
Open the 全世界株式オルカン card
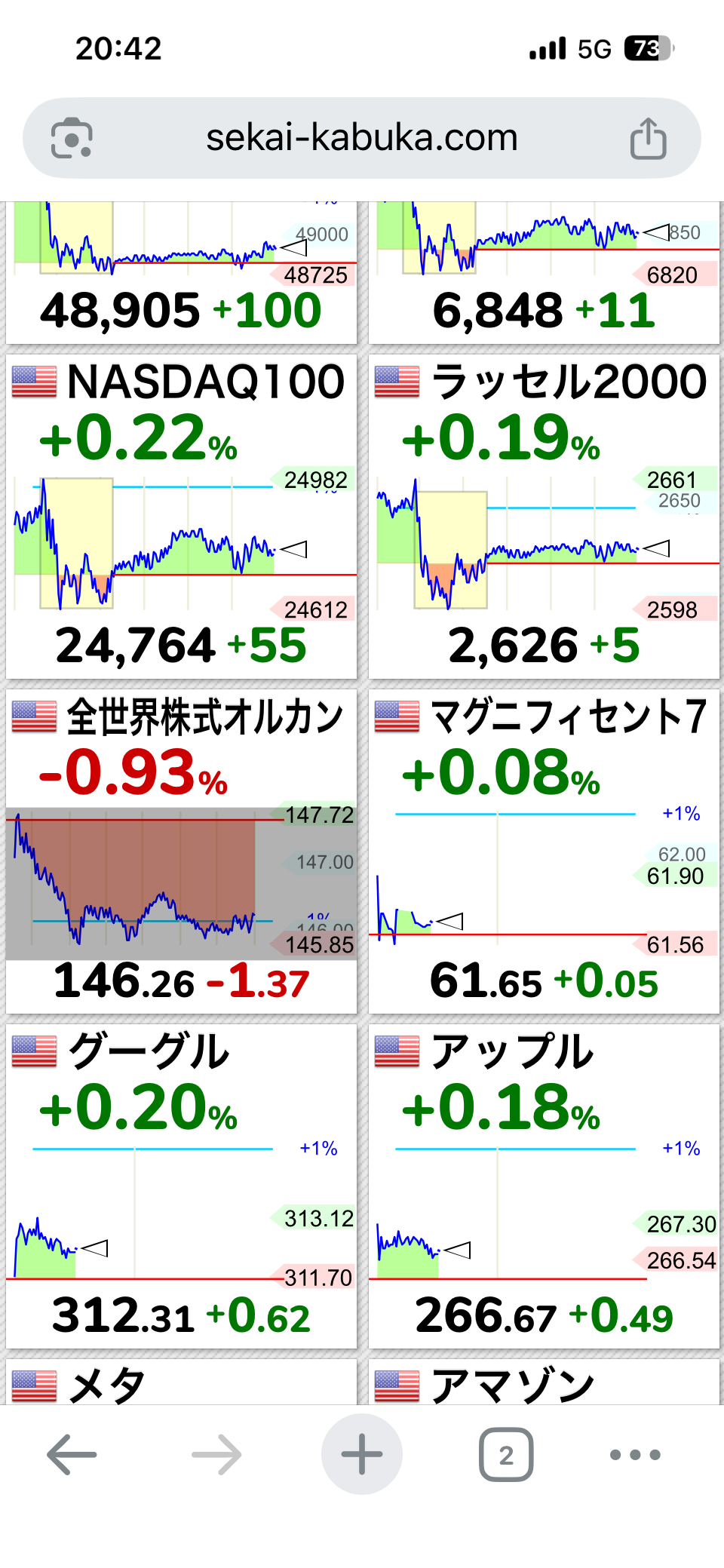181,852
